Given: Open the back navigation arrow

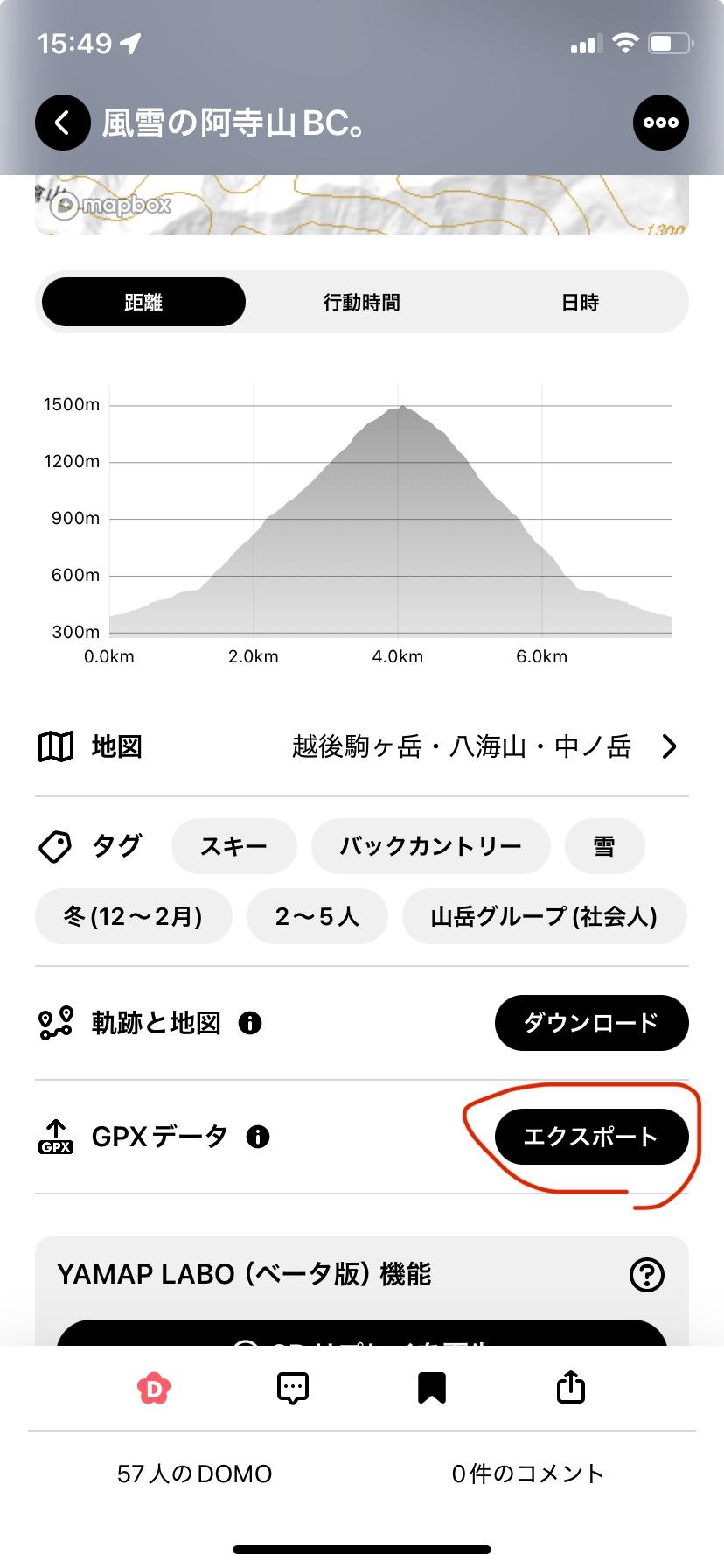Looking at the screenshot, I should (61, 122).
